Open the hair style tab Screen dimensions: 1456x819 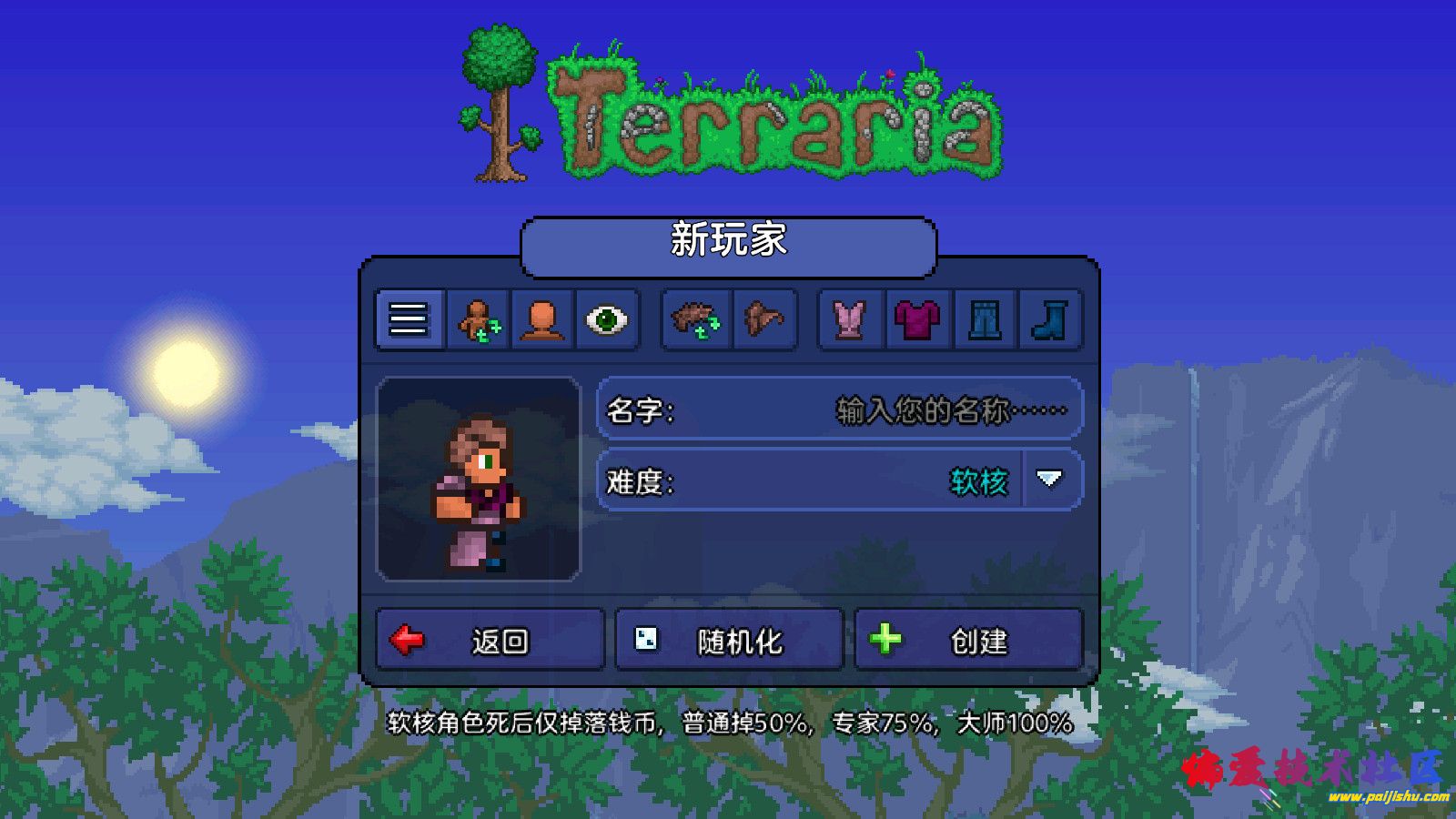coord(695,319)
